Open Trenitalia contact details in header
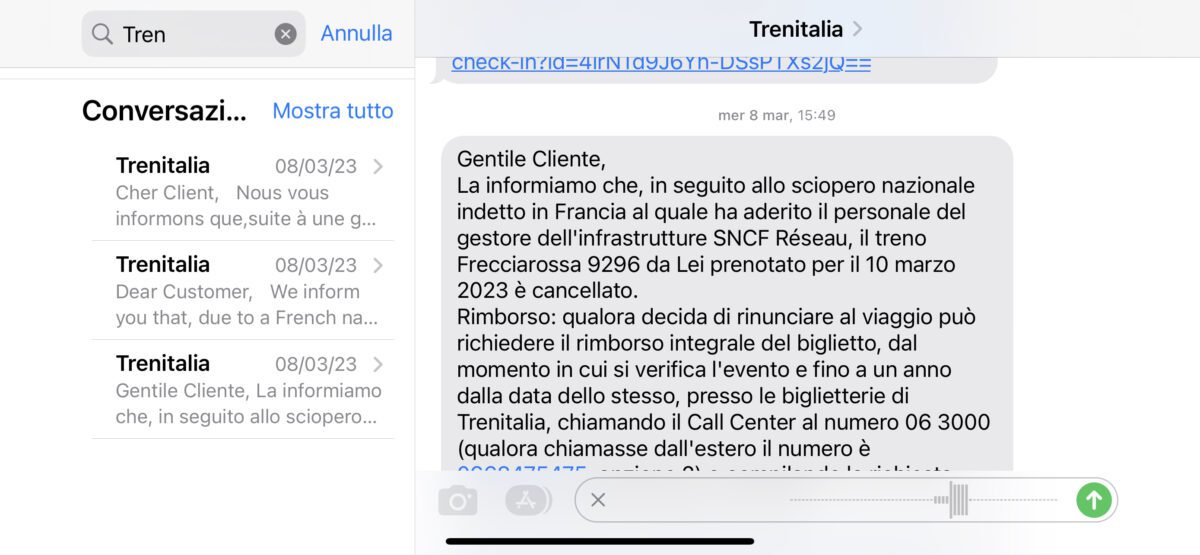This screenshot has height=555, width=1200. 805,29
